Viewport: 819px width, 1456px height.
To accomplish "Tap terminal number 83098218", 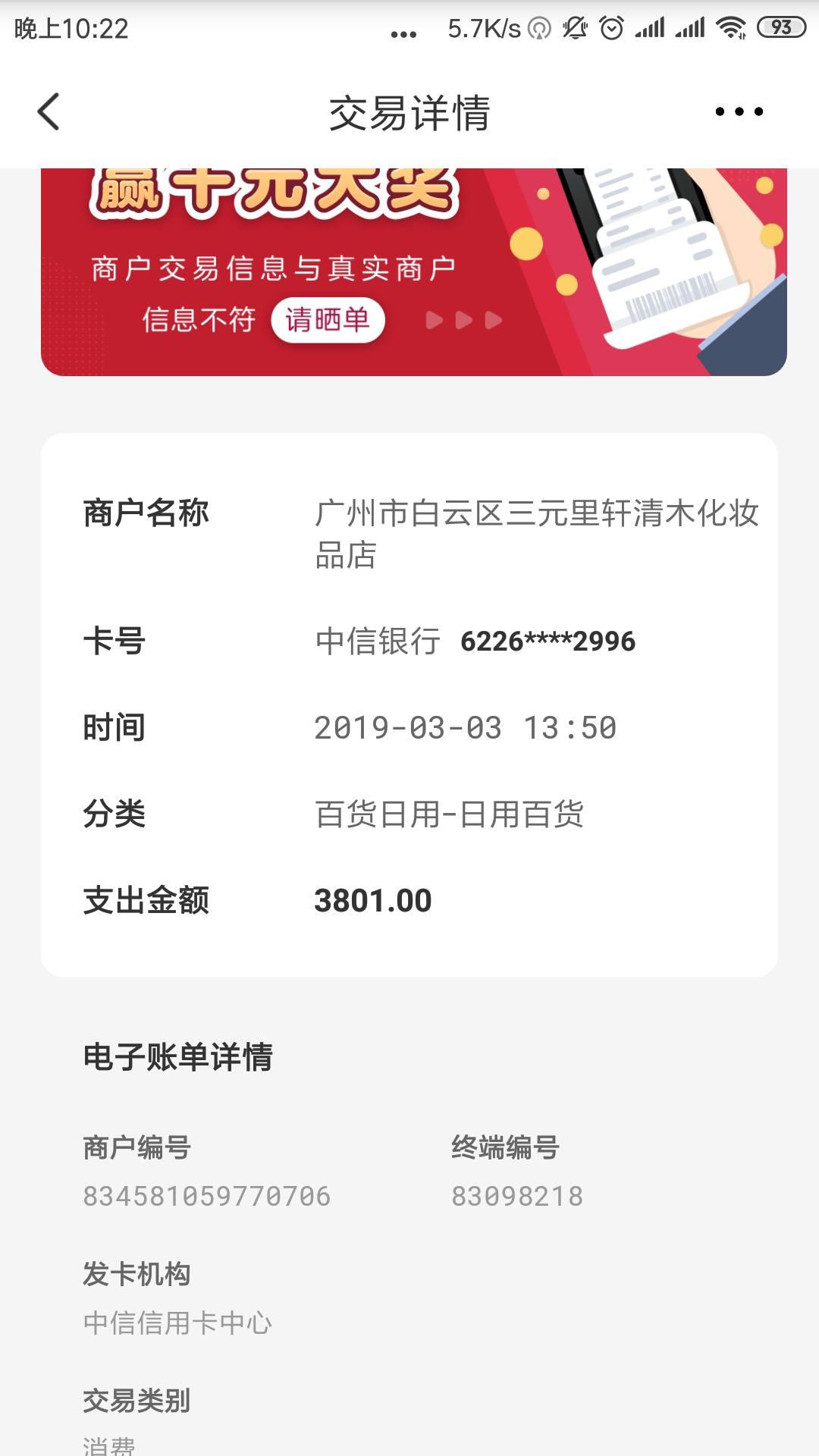I will 520,1194.
